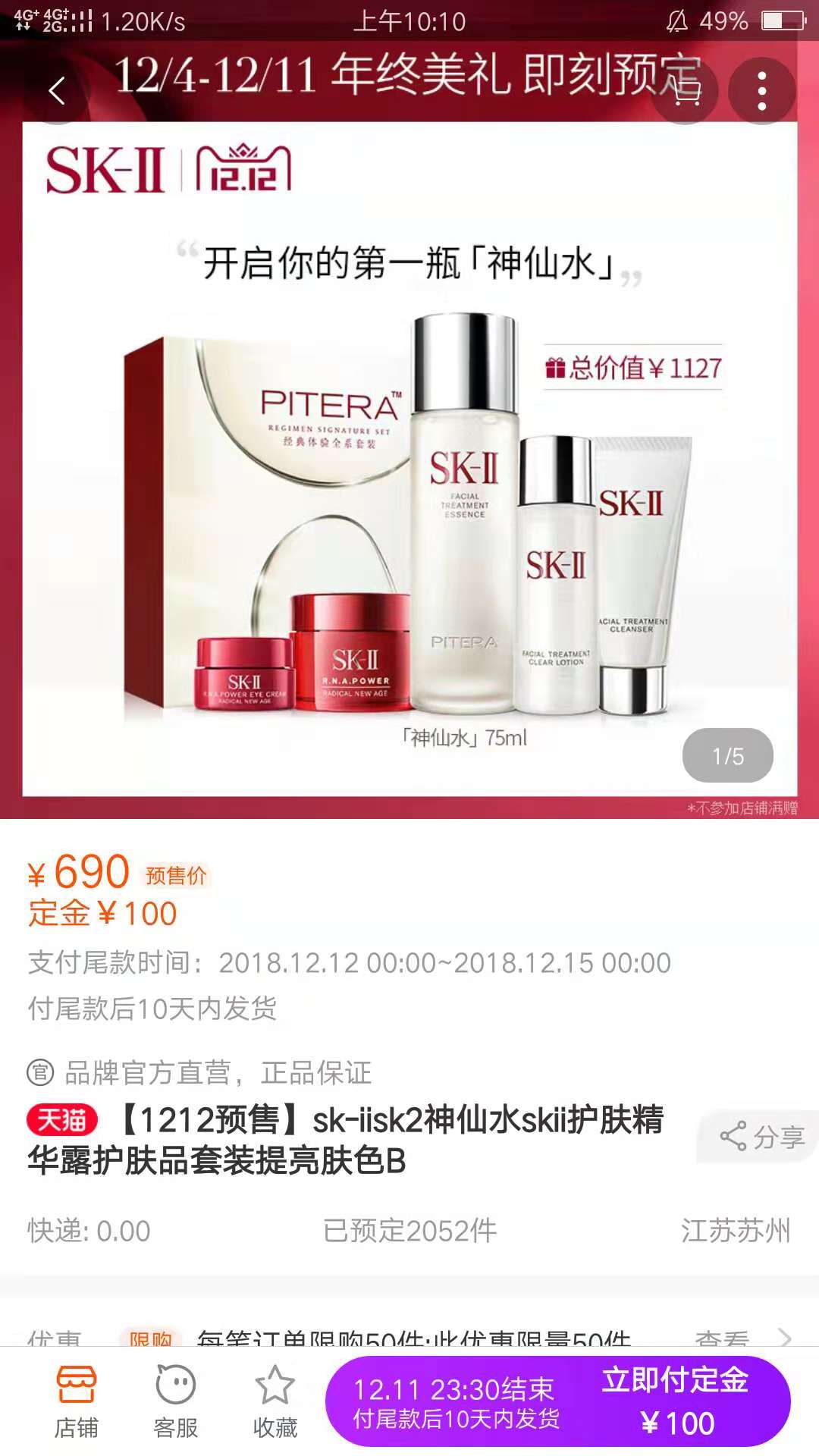Open the 优惠 discount details row
The image size is (819, 1456).
click(409, 1338)
